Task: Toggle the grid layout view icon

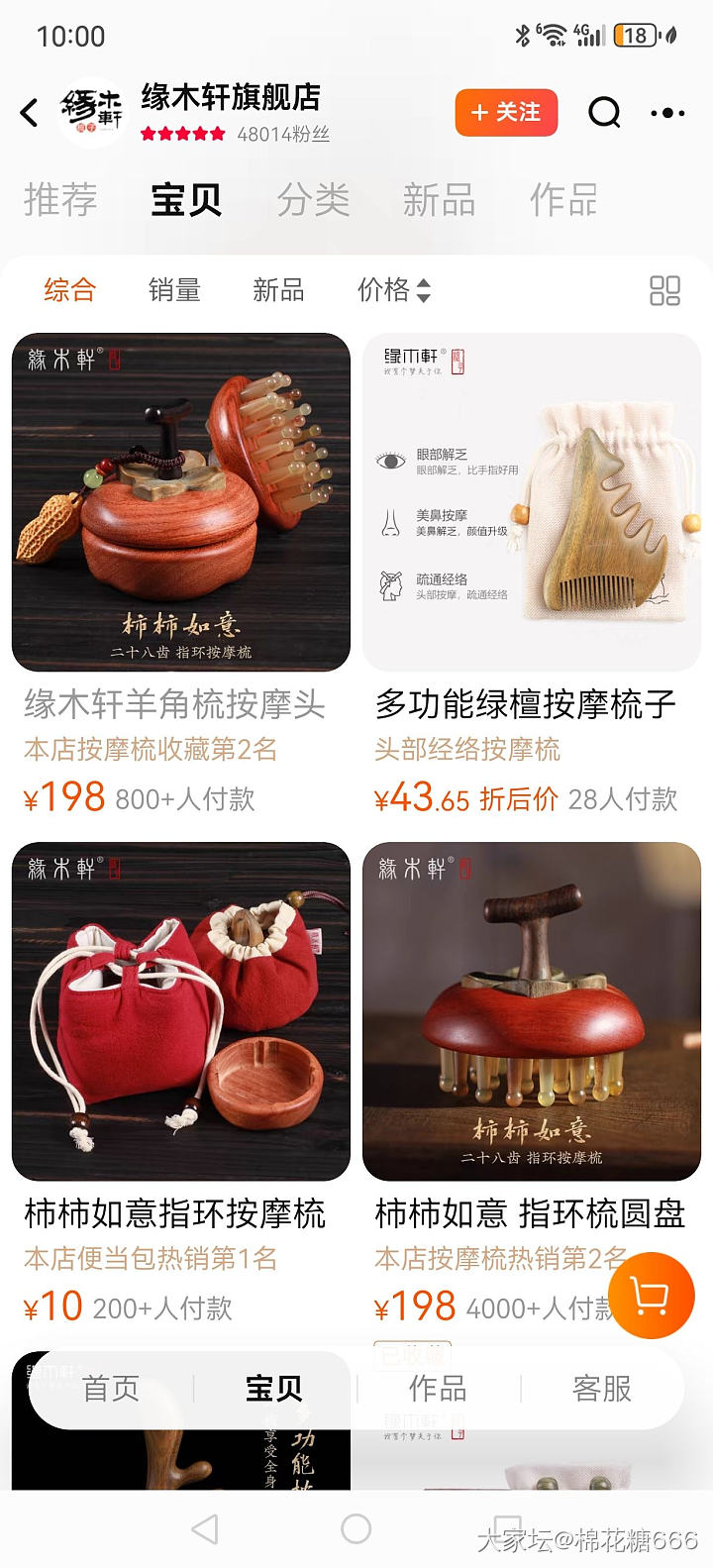Action: pos(664,290)
